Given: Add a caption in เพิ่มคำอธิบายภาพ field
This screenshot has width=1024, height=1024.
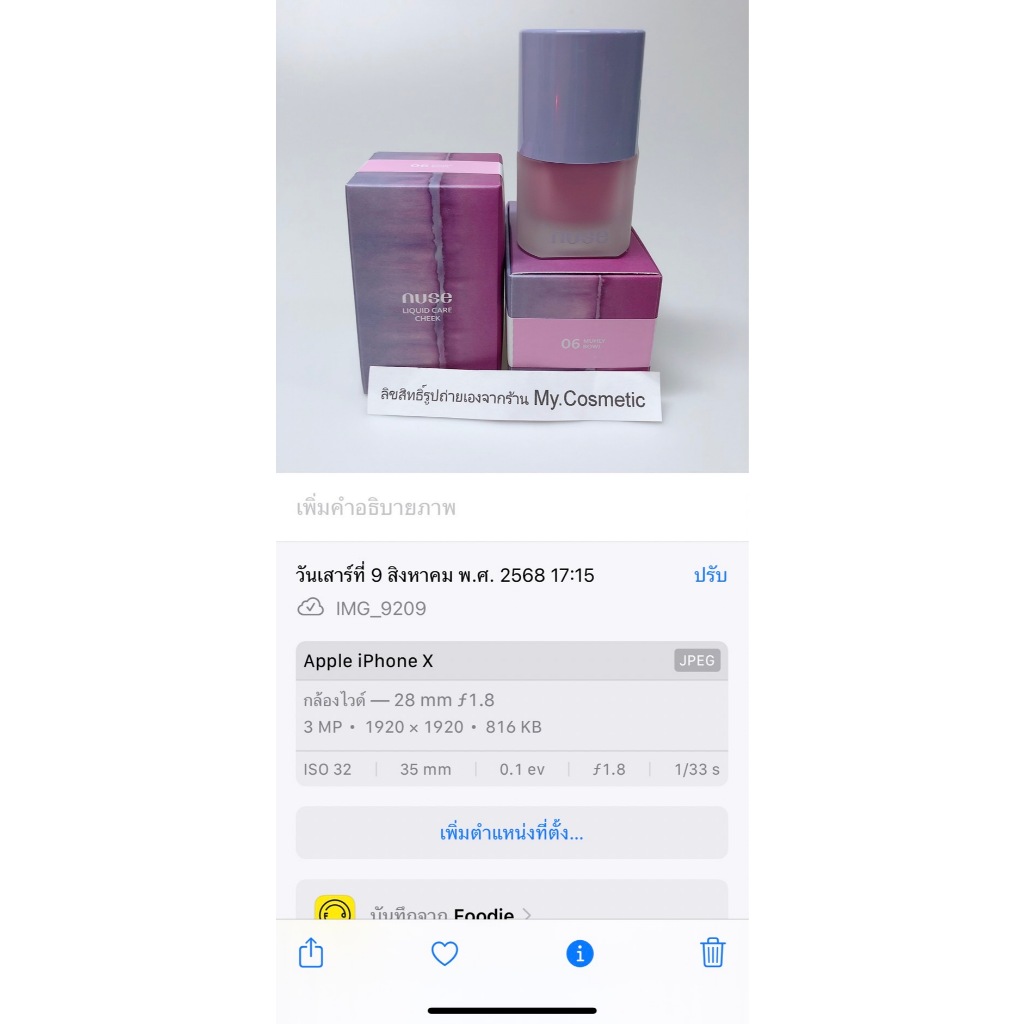Looking at the screenshot, I should point(512,507).
